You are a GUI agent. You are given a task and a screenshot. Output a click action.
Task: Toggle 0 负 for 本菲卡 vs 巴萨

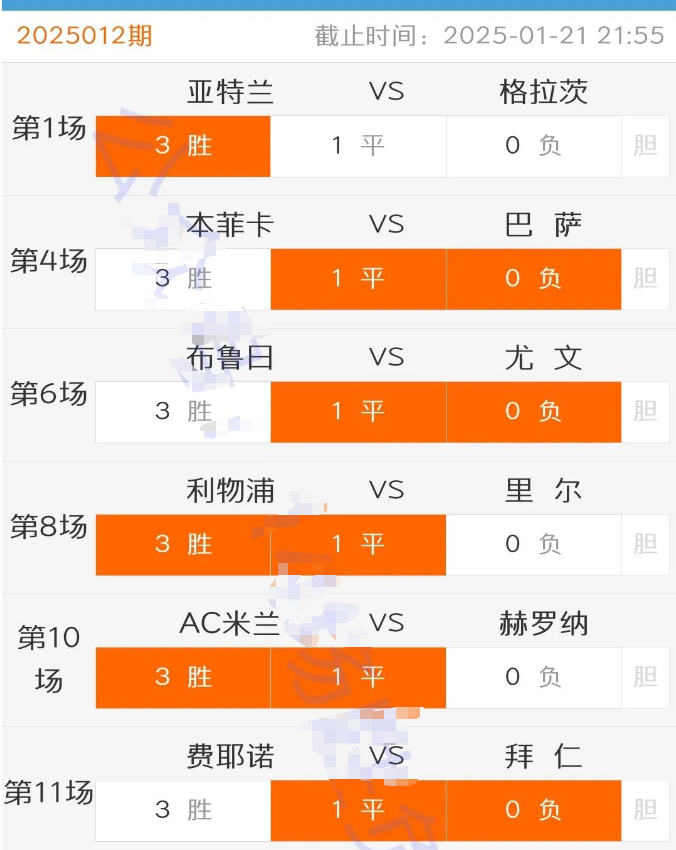[x=533, y=278]
